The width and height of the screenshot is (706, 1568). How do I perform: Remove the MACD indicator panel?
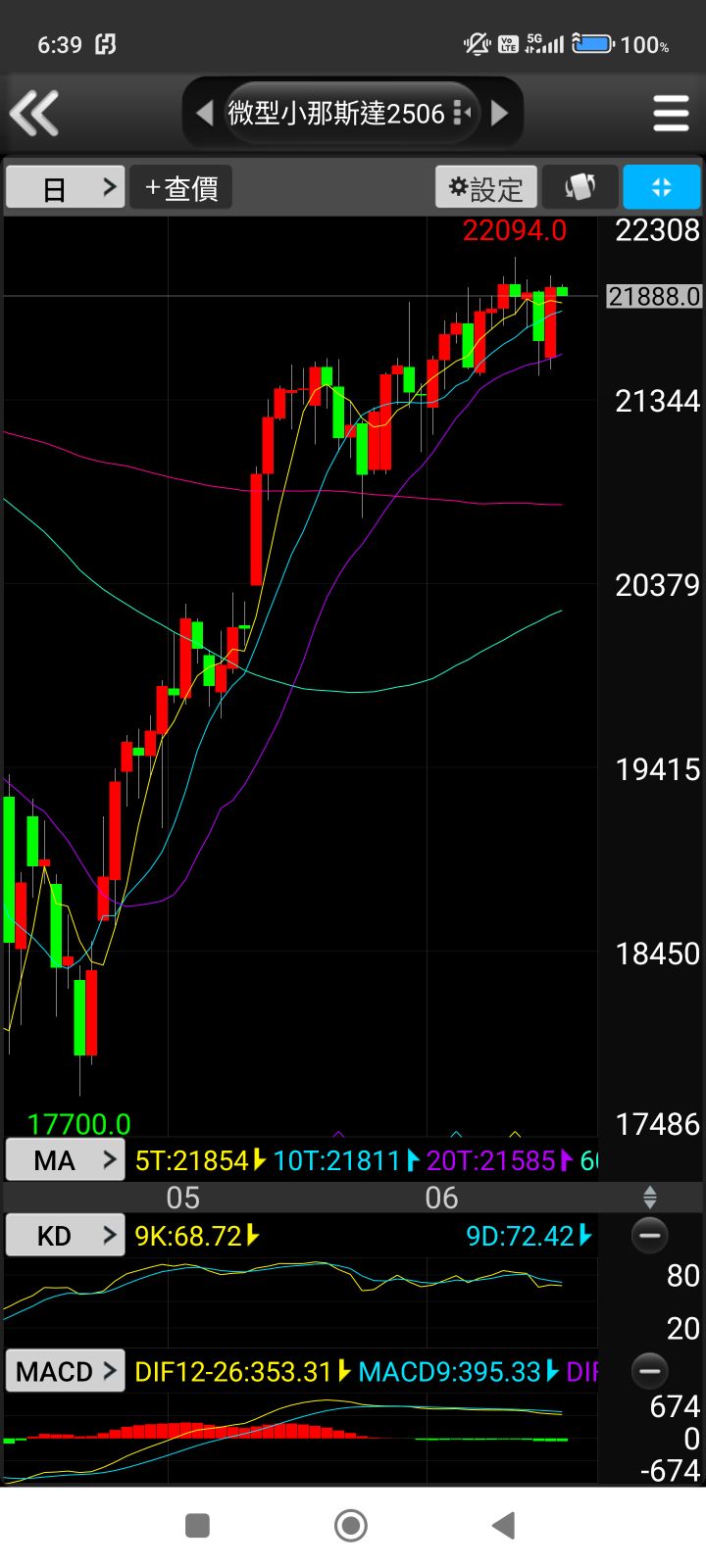(x=649, y=1371)
